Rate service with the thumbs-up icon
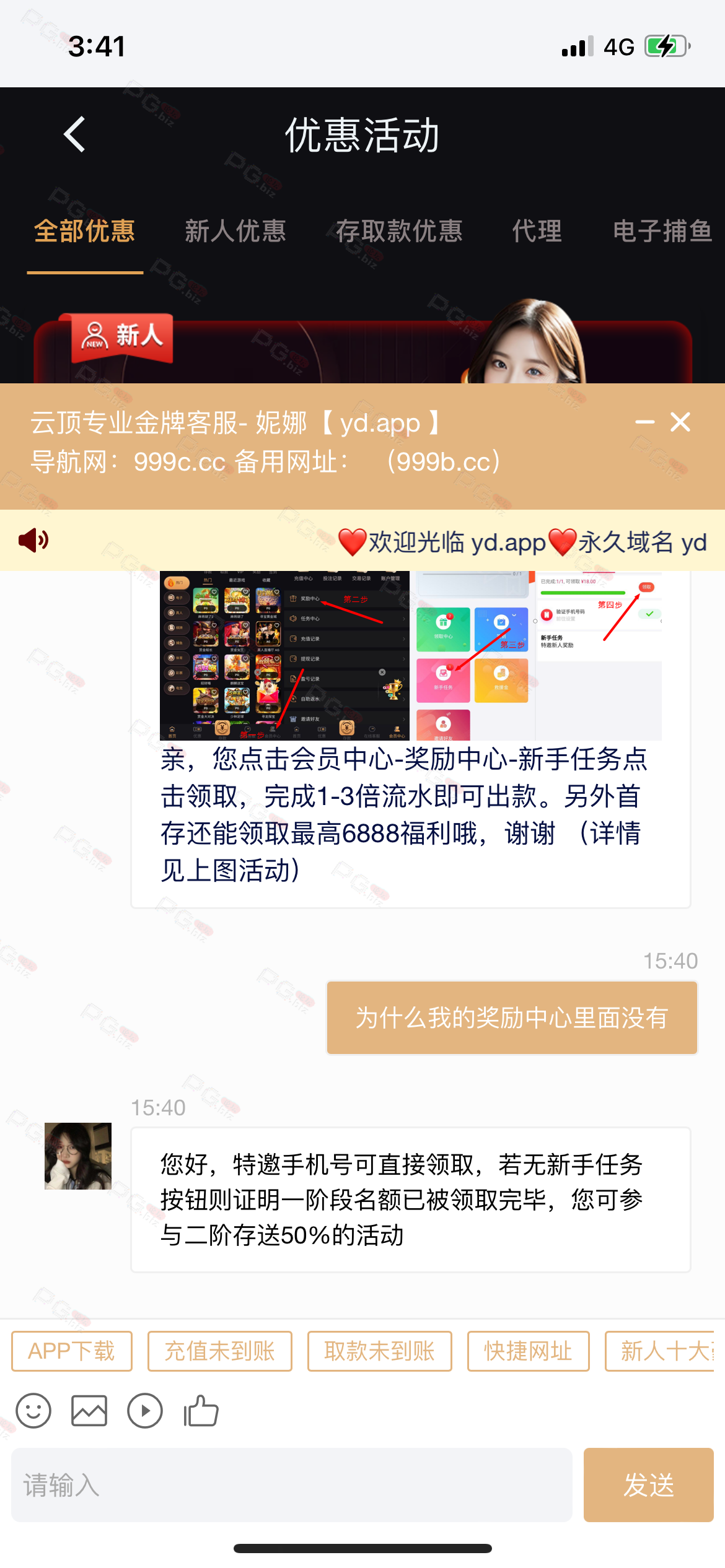The width and height of the screenshot is (725, 1568). tap(201, 1411)
